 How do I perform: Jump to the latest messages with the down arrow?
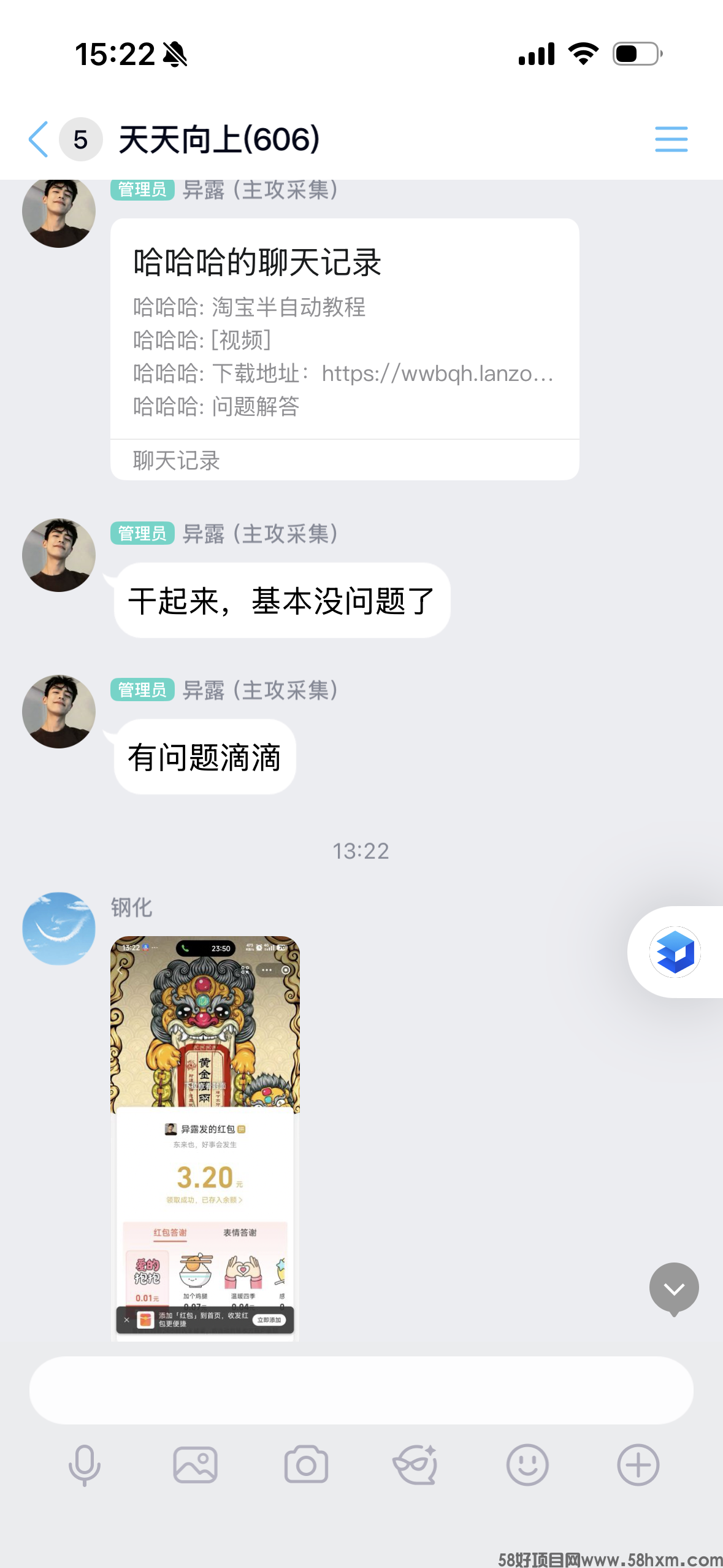674,1288
